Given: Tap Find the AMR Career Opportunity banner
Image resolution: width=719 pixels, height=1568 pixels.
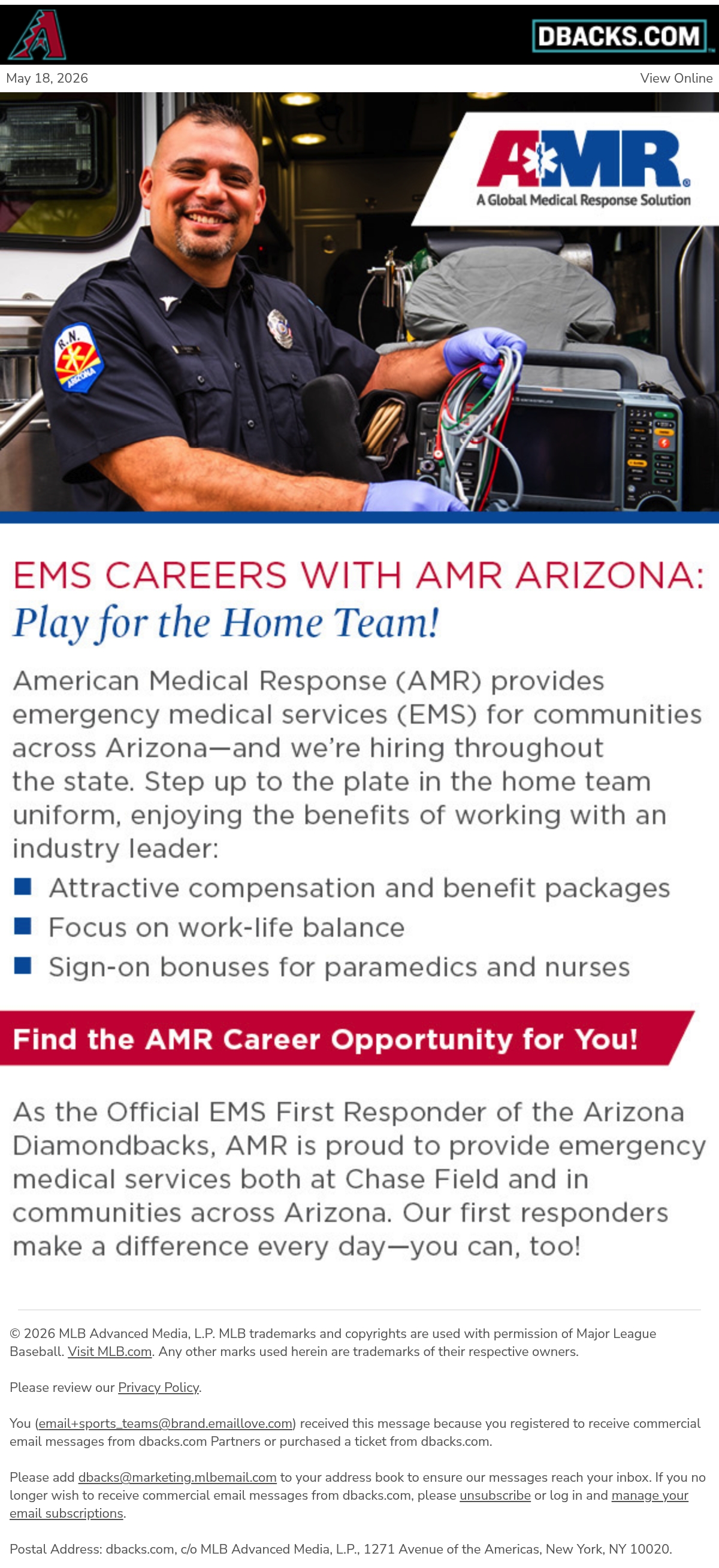Looking at the screenshot, I should point(347,1039).
